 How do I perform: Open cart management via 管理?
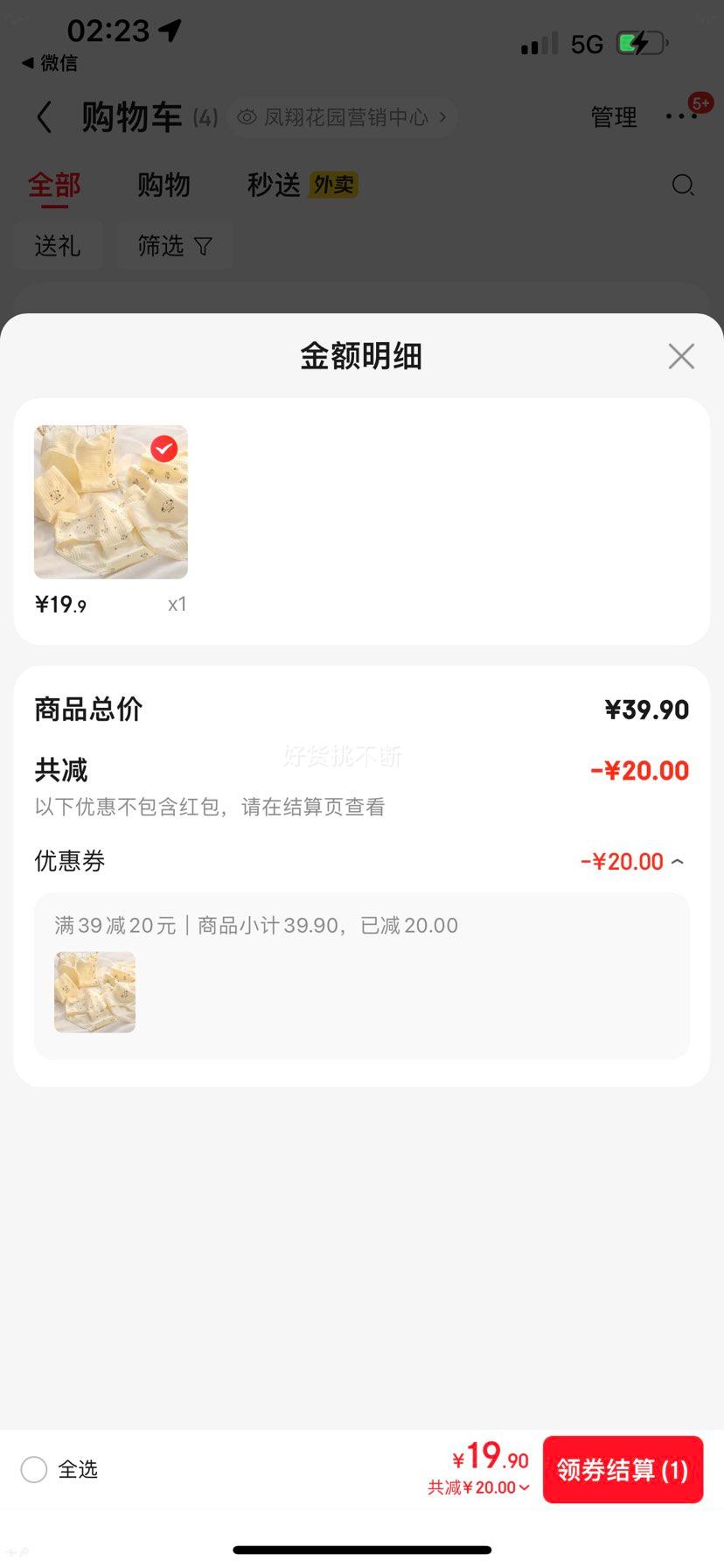click(x=614, y=116)
